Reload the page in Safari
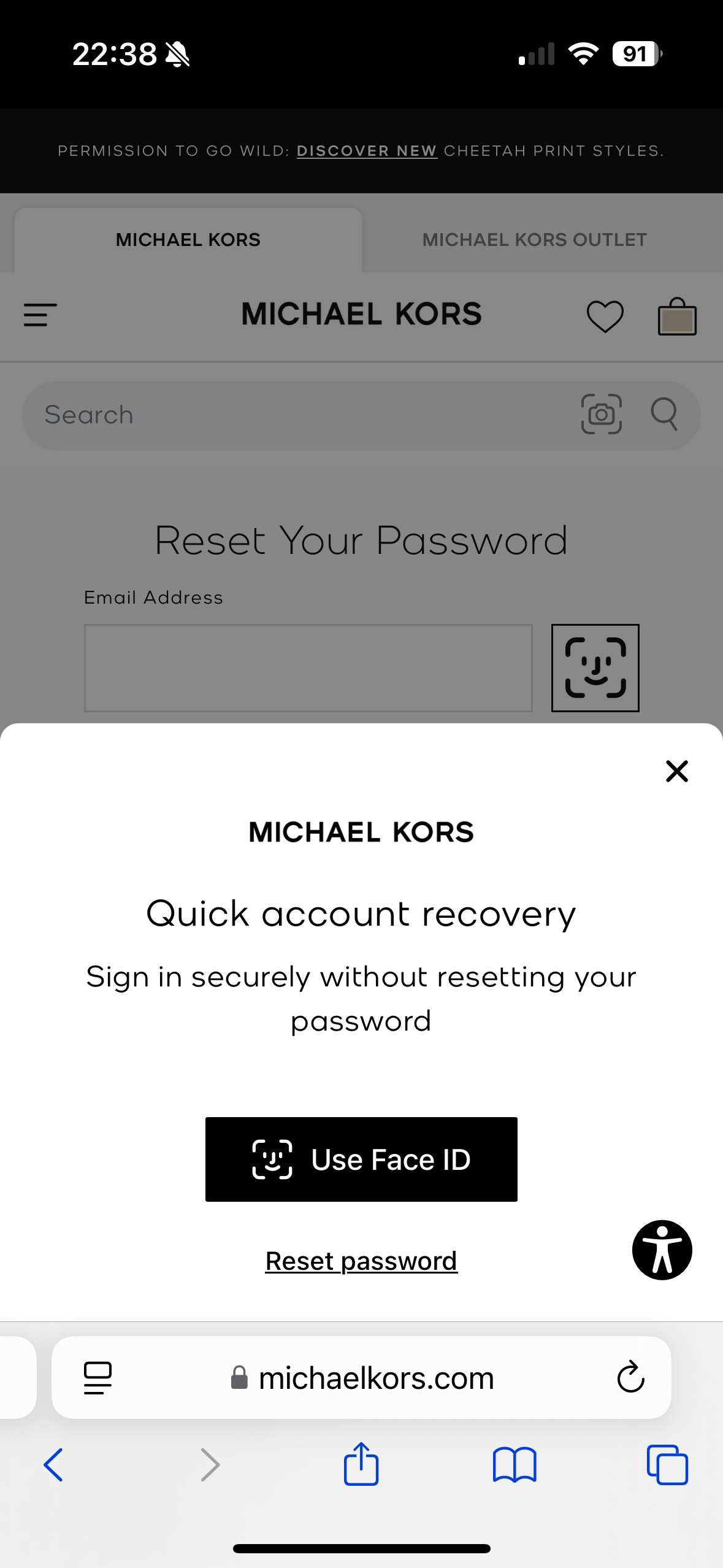Screen dimensions: 723x1568 (x=630, y=1378)
